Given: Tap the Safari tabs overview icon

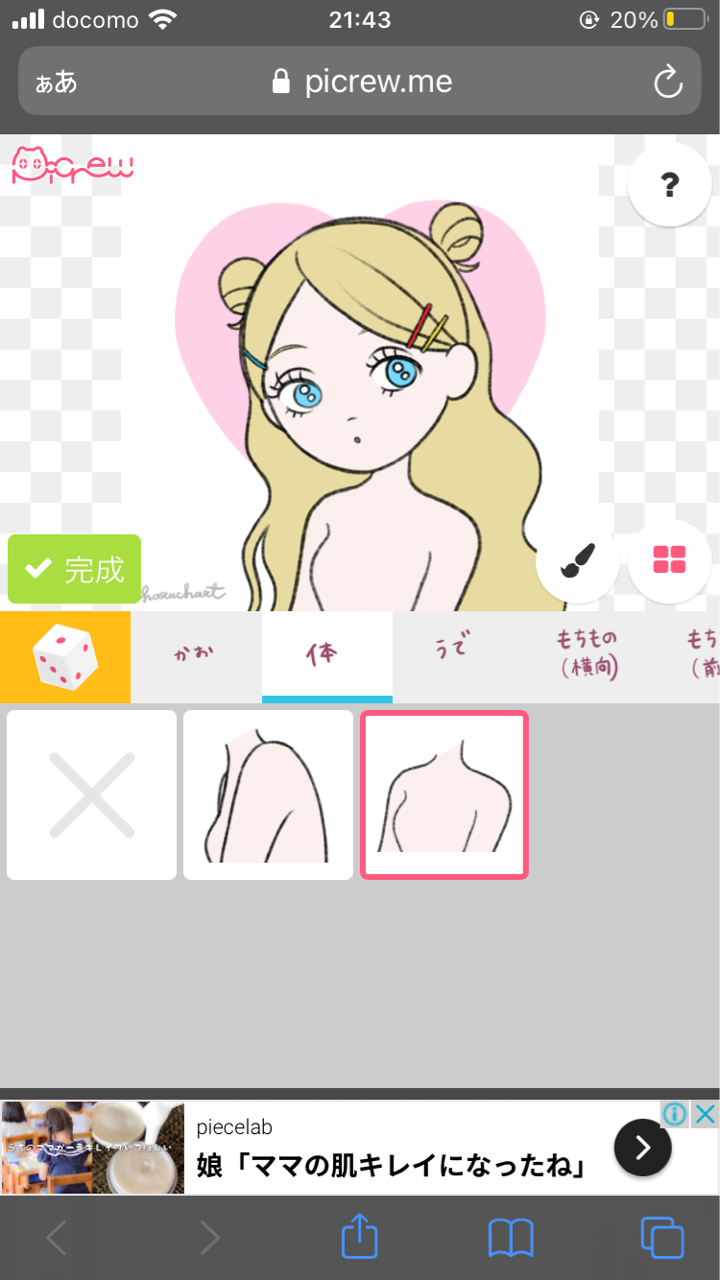Looking at the screenshot, I should click(662, 1238).
